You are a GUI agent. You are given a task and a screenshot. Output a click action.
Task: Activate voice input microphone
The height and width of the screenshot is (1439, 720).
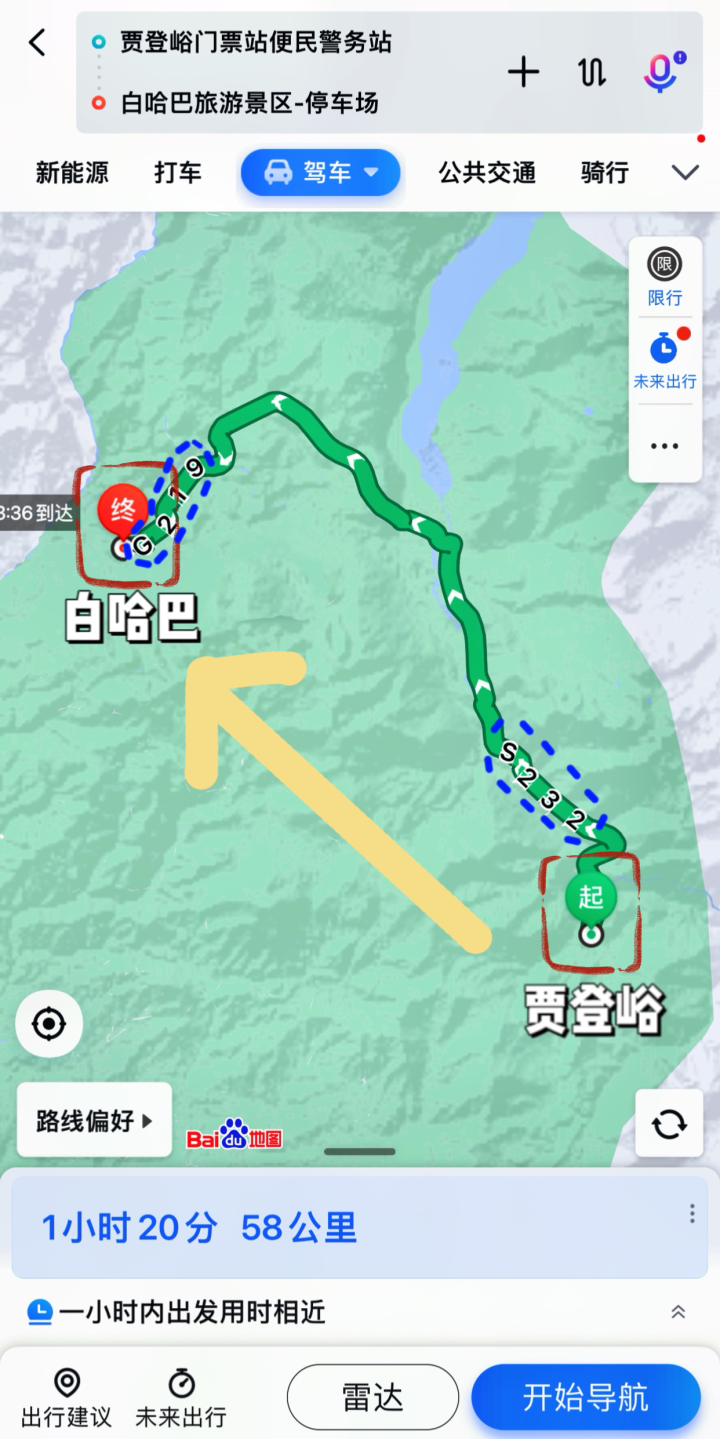click(x=660, y=72)
